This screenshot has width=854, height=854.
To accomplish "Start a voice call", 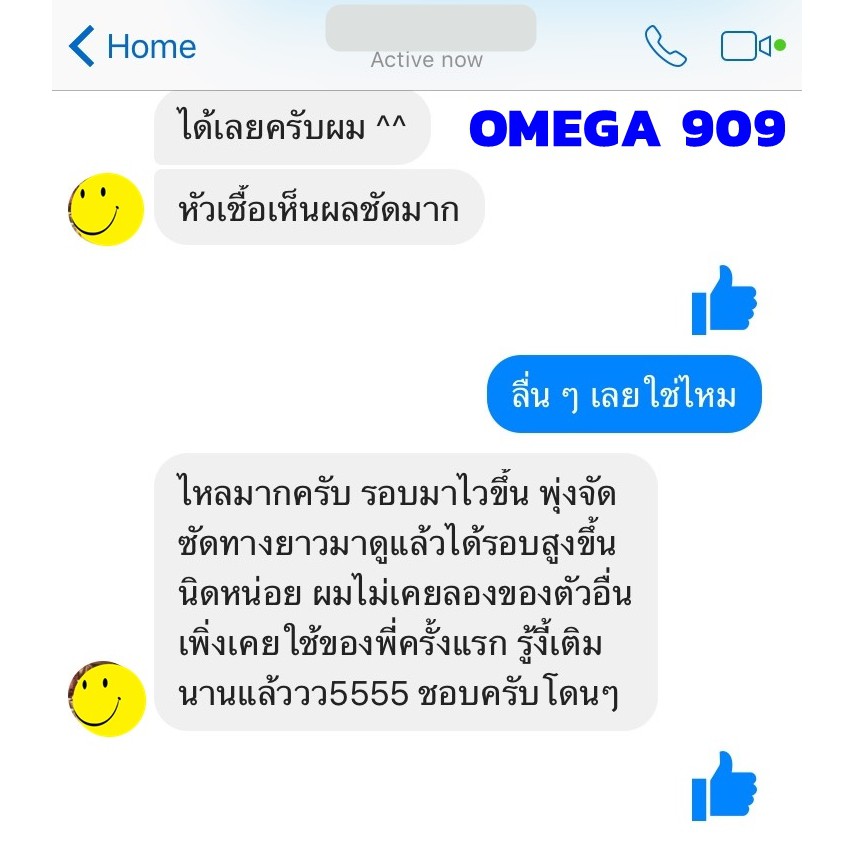I will pos(665,46).
